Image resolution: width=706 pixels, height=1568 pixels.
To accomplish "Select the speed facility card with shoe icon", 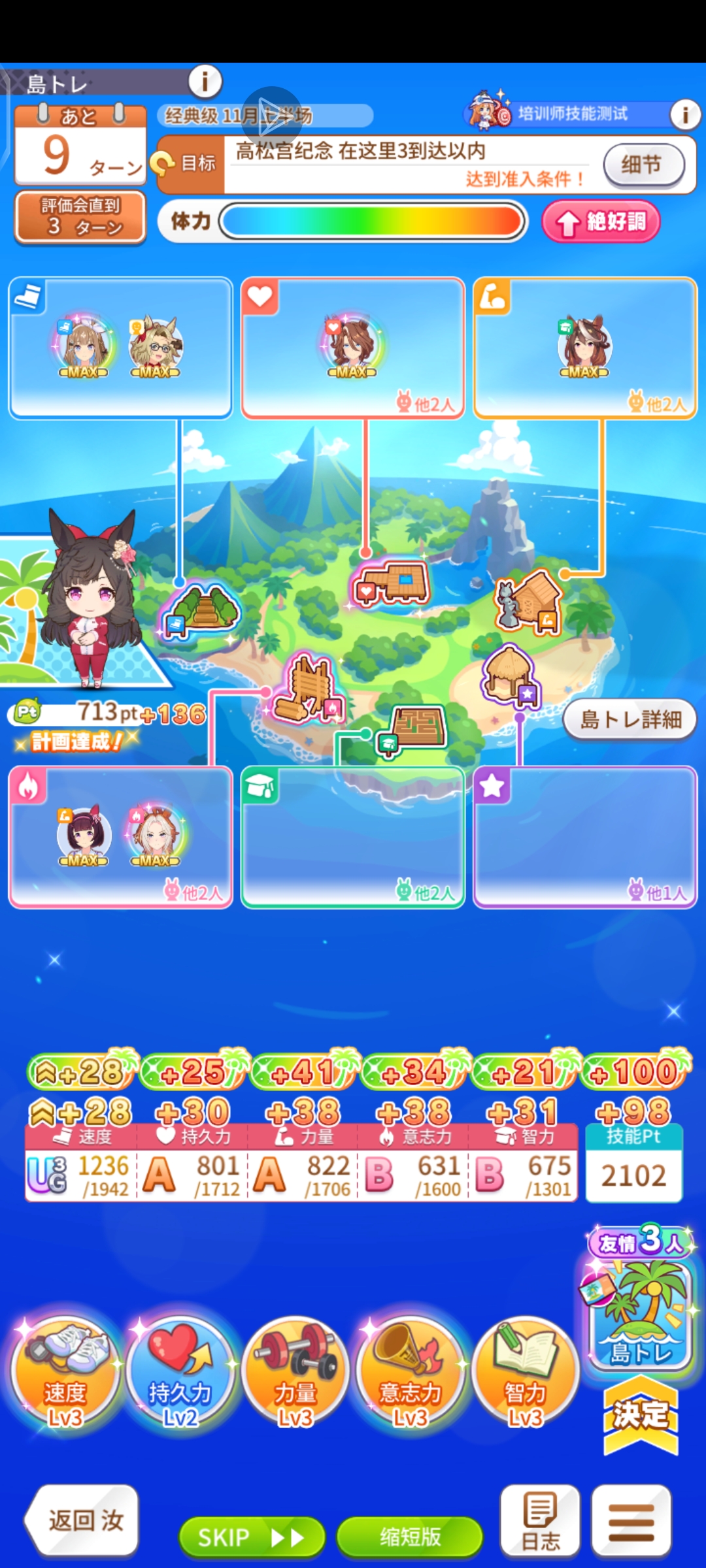I will [x=121, y=348].
